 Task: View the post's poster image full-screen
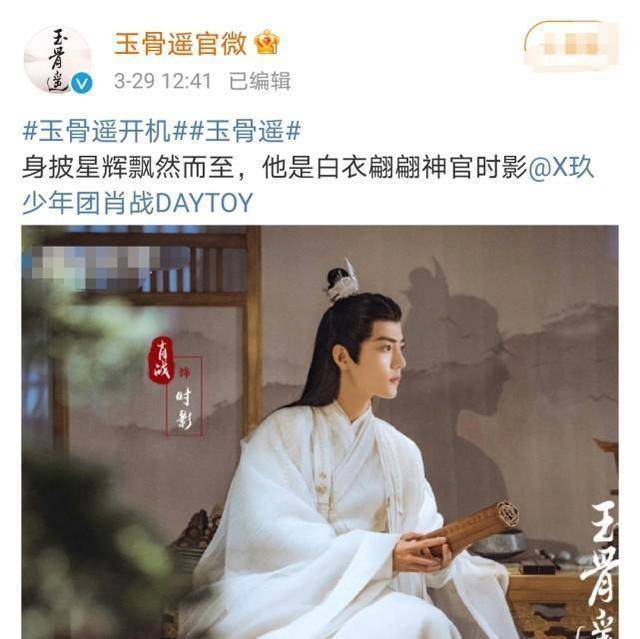pos(320,430)
